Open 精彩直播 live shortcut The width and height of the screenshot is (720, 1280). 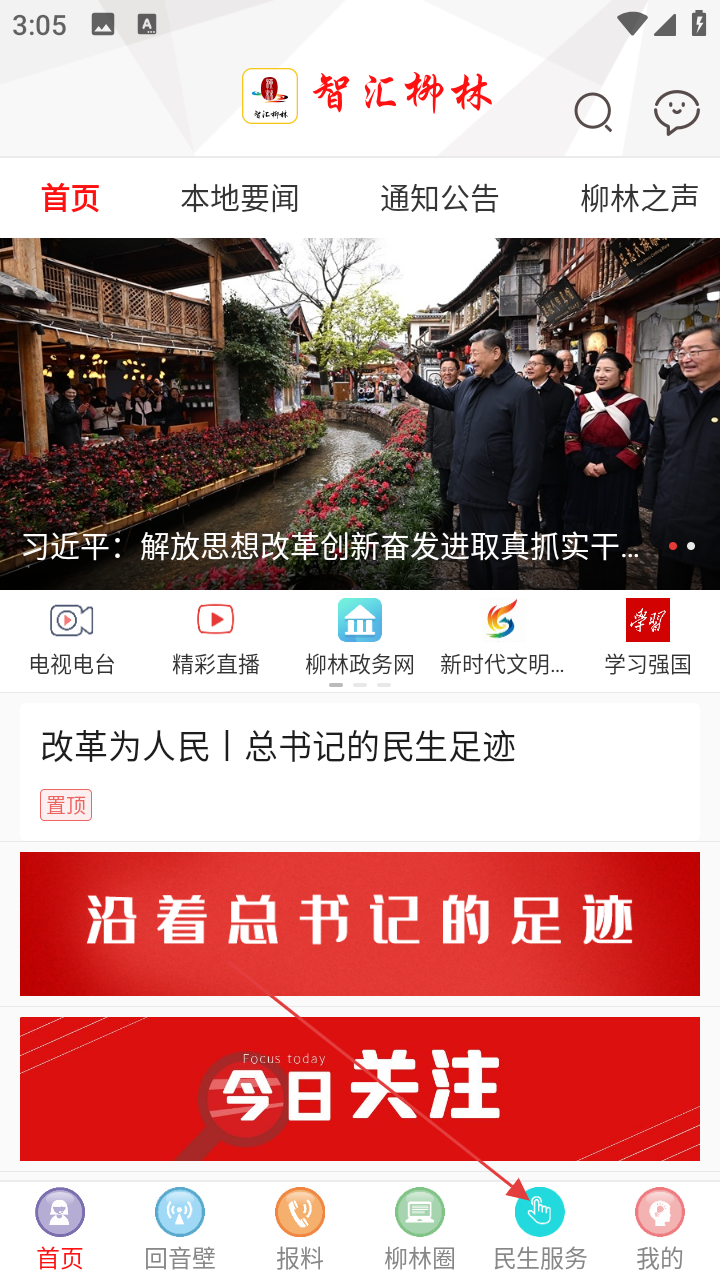(216, 638)
